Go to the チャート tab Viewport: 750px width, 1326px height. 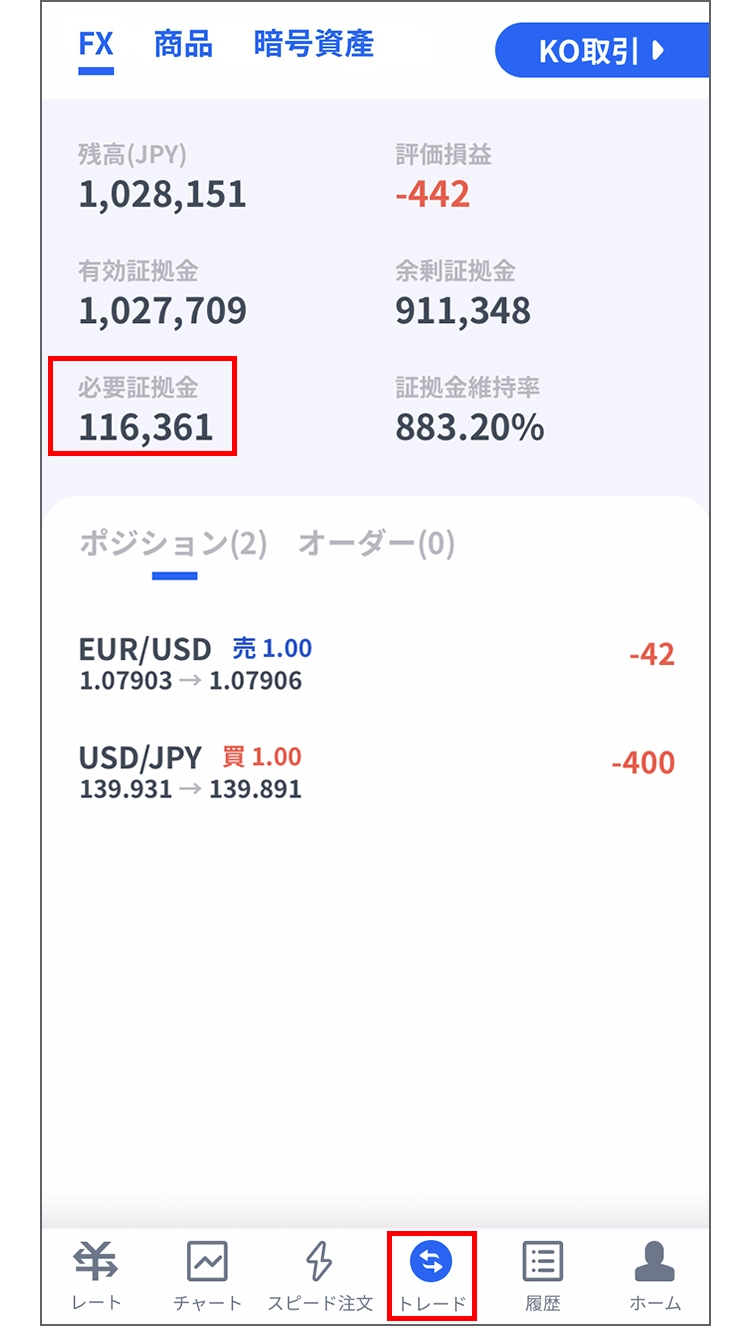207,1274
